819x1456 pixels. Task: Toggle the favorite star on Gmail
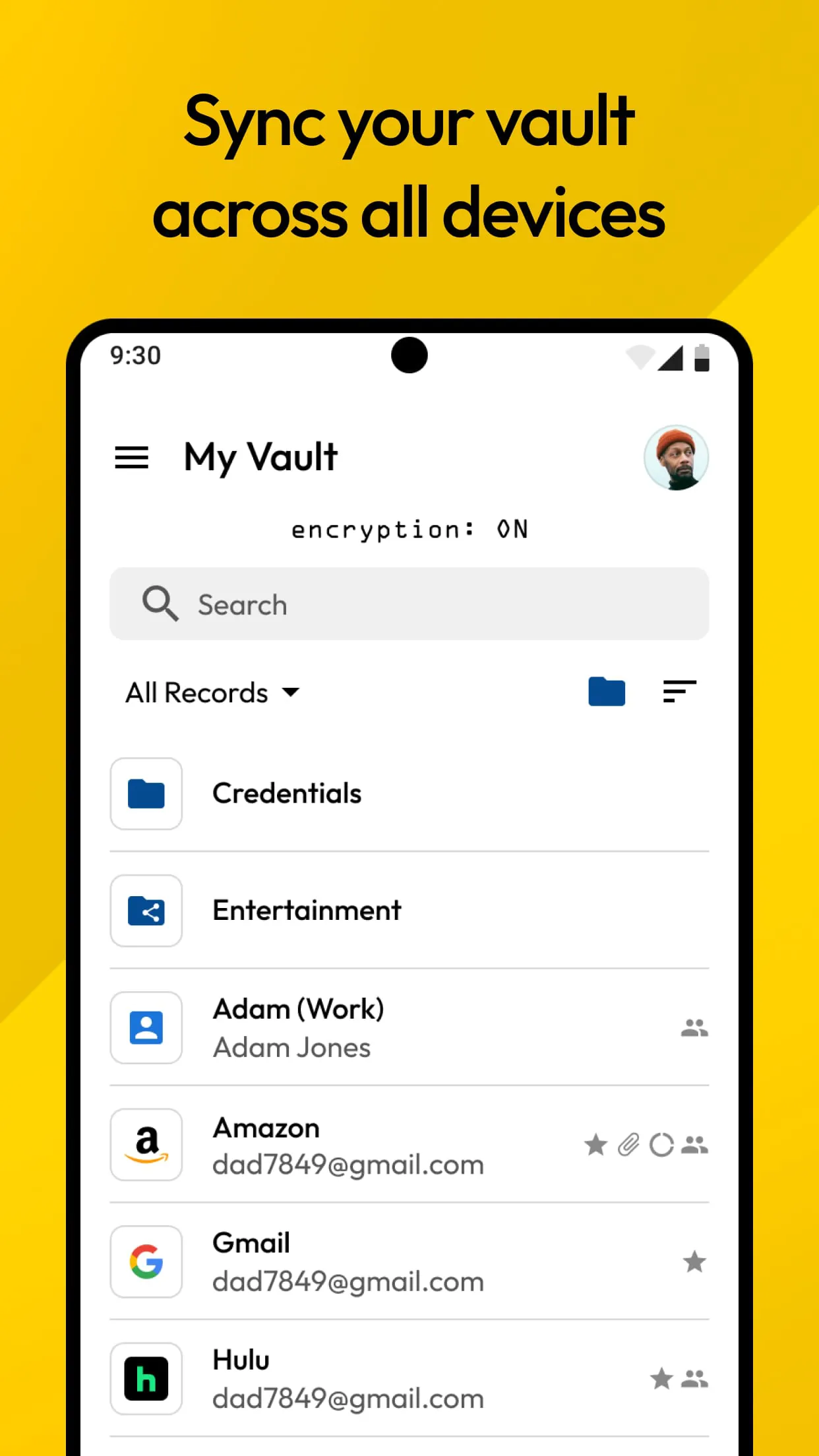[694, 1261]
